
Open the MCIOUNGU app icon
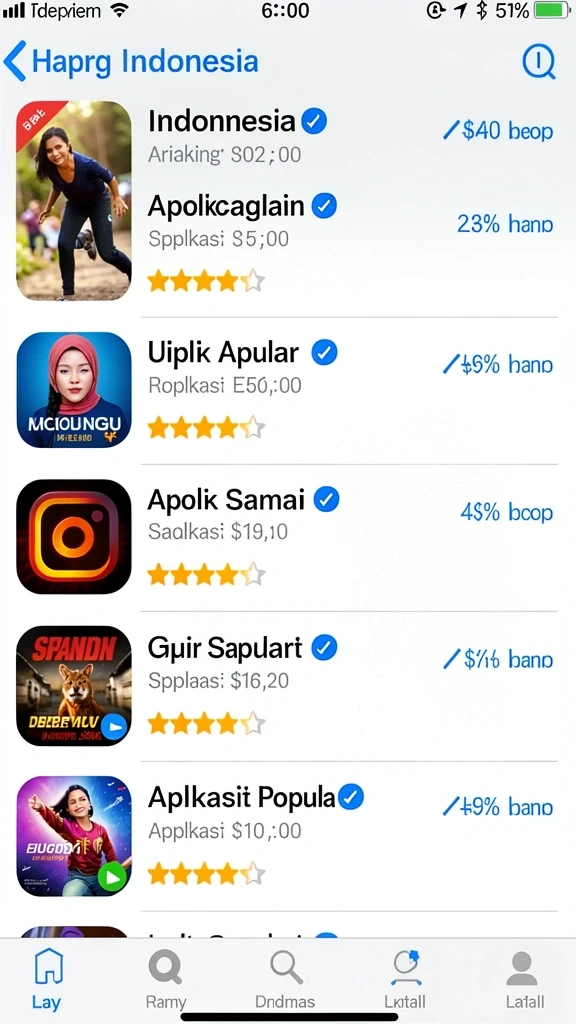click(x=74, y=390)
